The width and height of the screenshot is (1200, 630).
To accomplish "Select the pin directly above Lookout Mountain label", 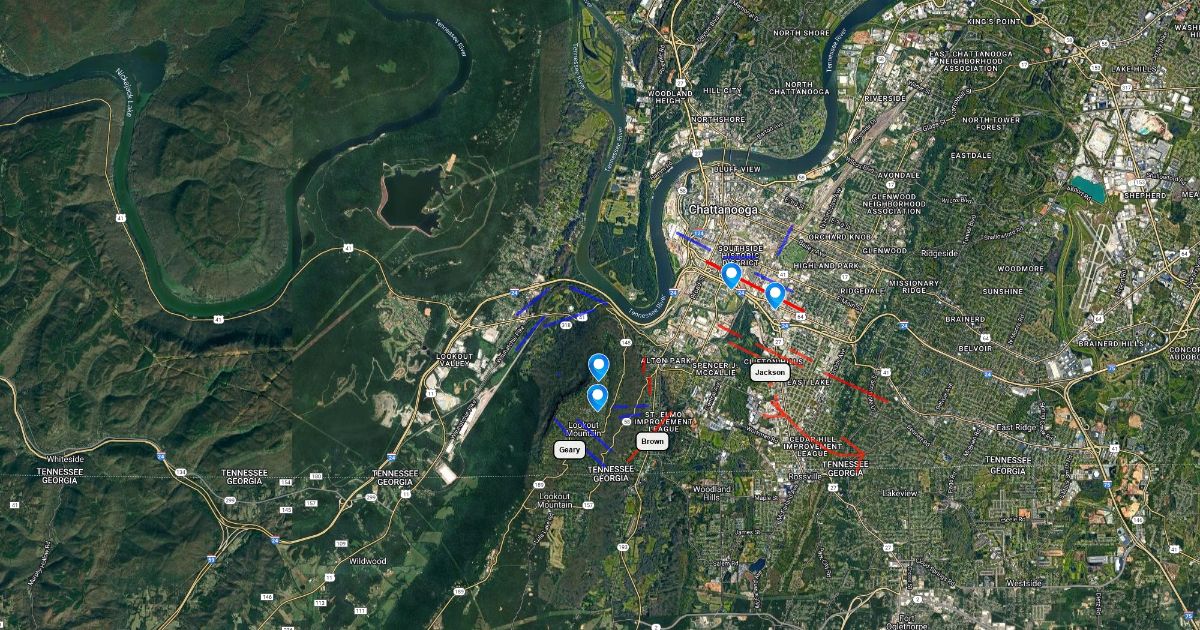I will click(598, 398).
